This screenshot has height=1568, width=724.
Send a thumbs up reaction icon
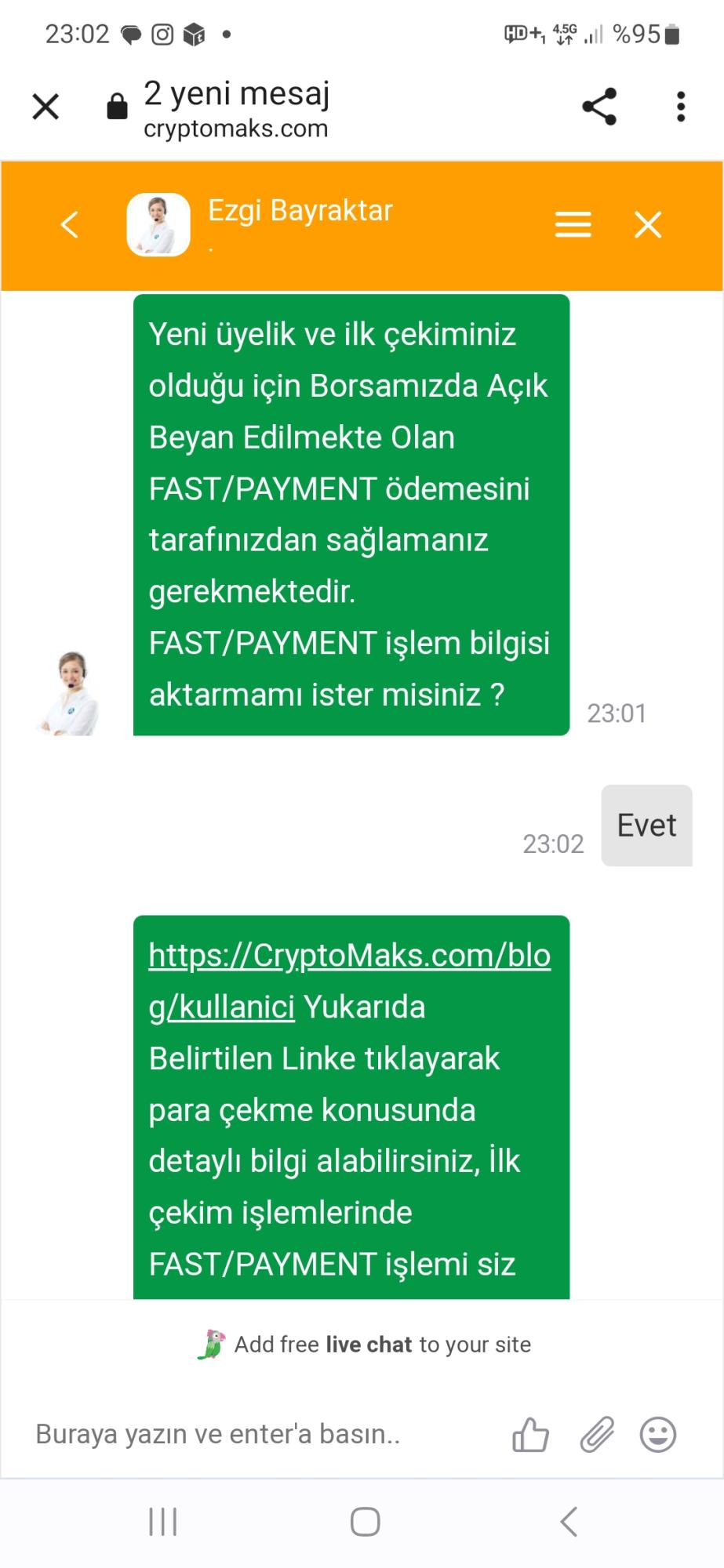pyautogui.click(x=529, y=1433)
